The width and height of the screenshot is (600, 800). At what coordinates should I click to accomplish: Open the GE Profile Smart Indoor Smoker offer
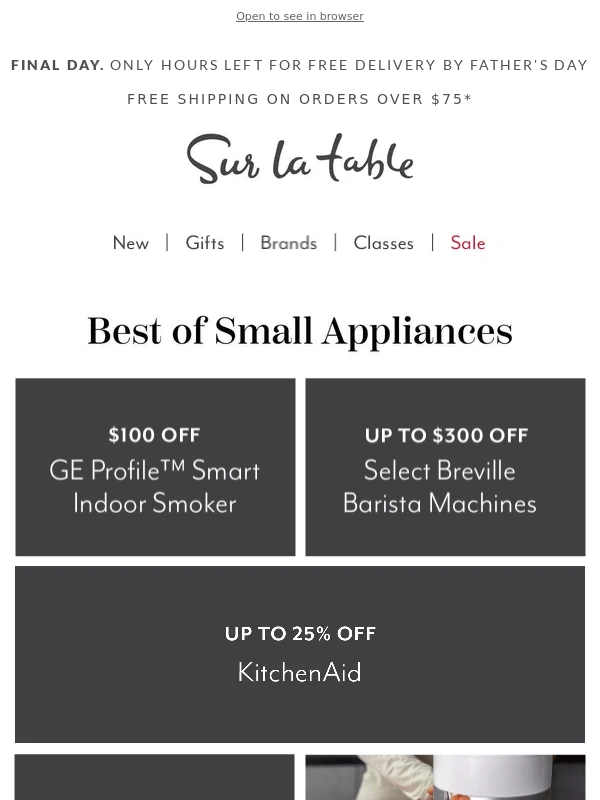pos(155,467)
